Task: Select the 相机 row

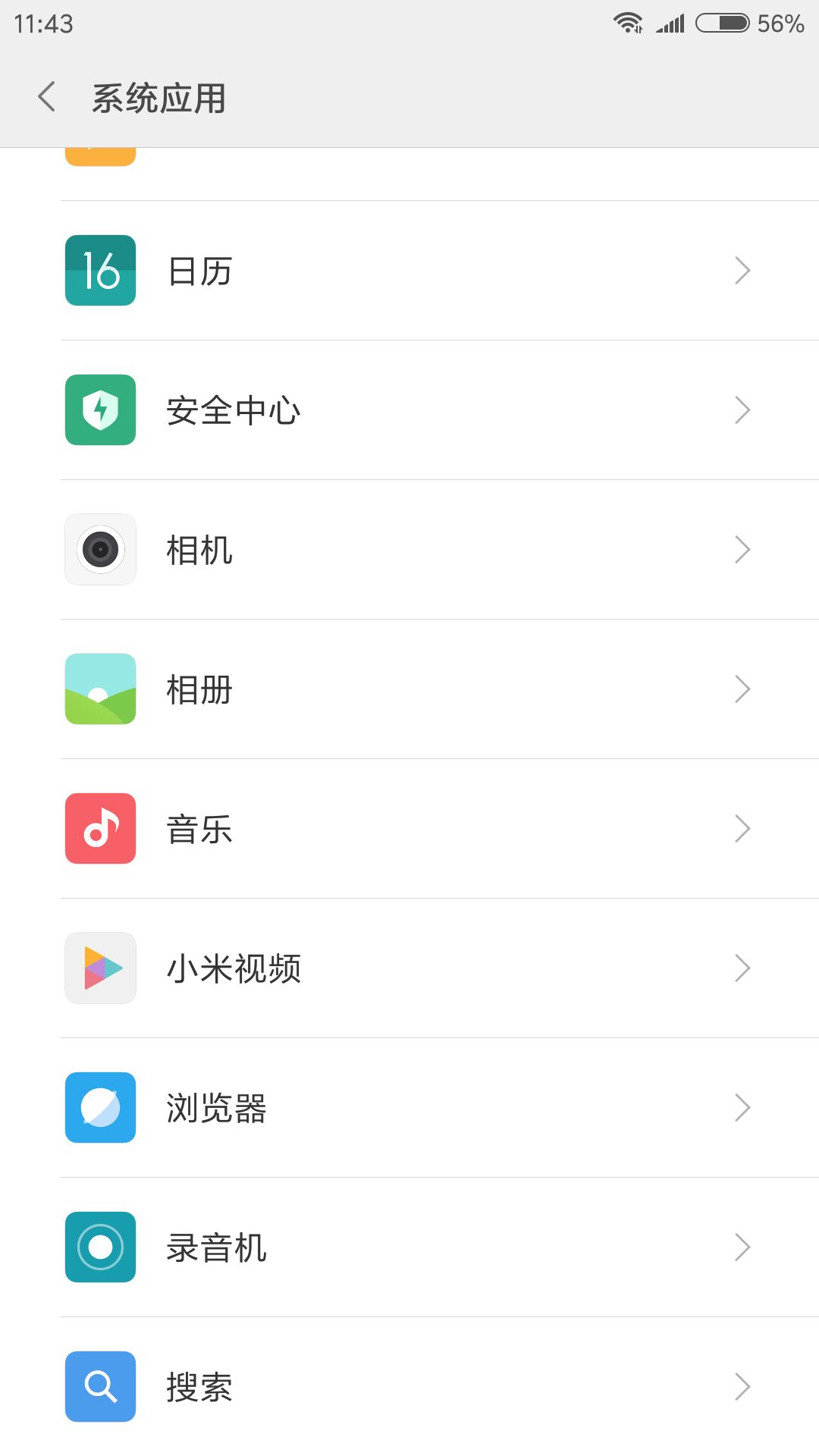Action: click(x=409, y=550)
